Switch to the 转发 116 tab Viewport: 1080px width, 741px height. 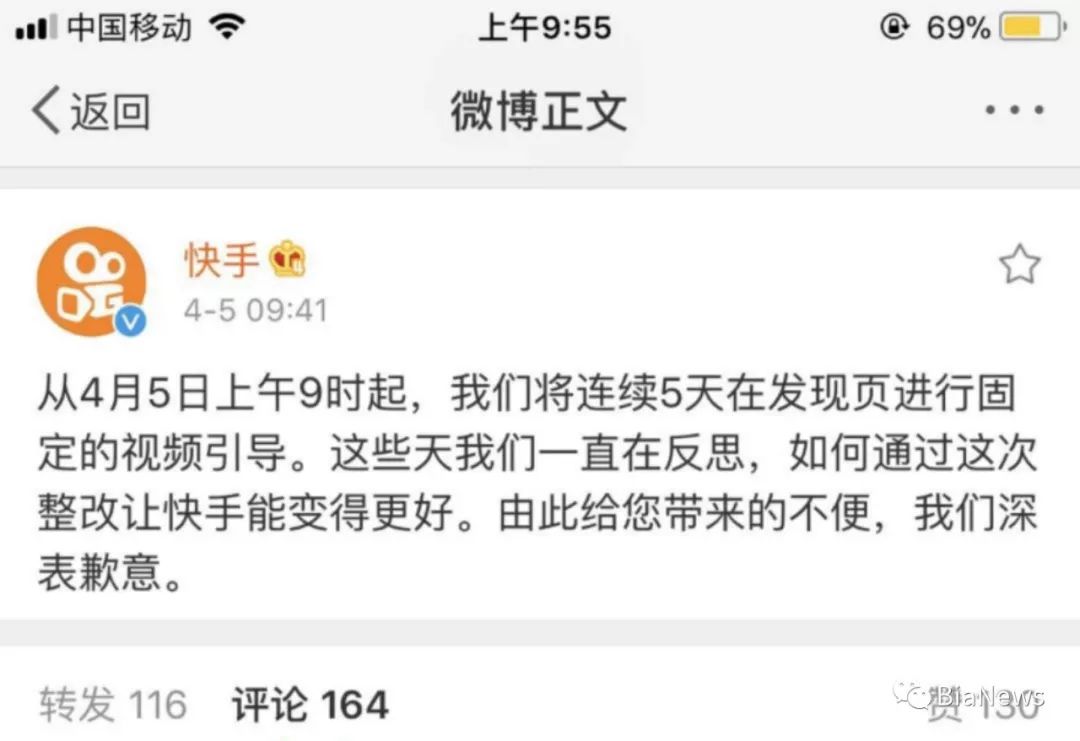point(112,705)
